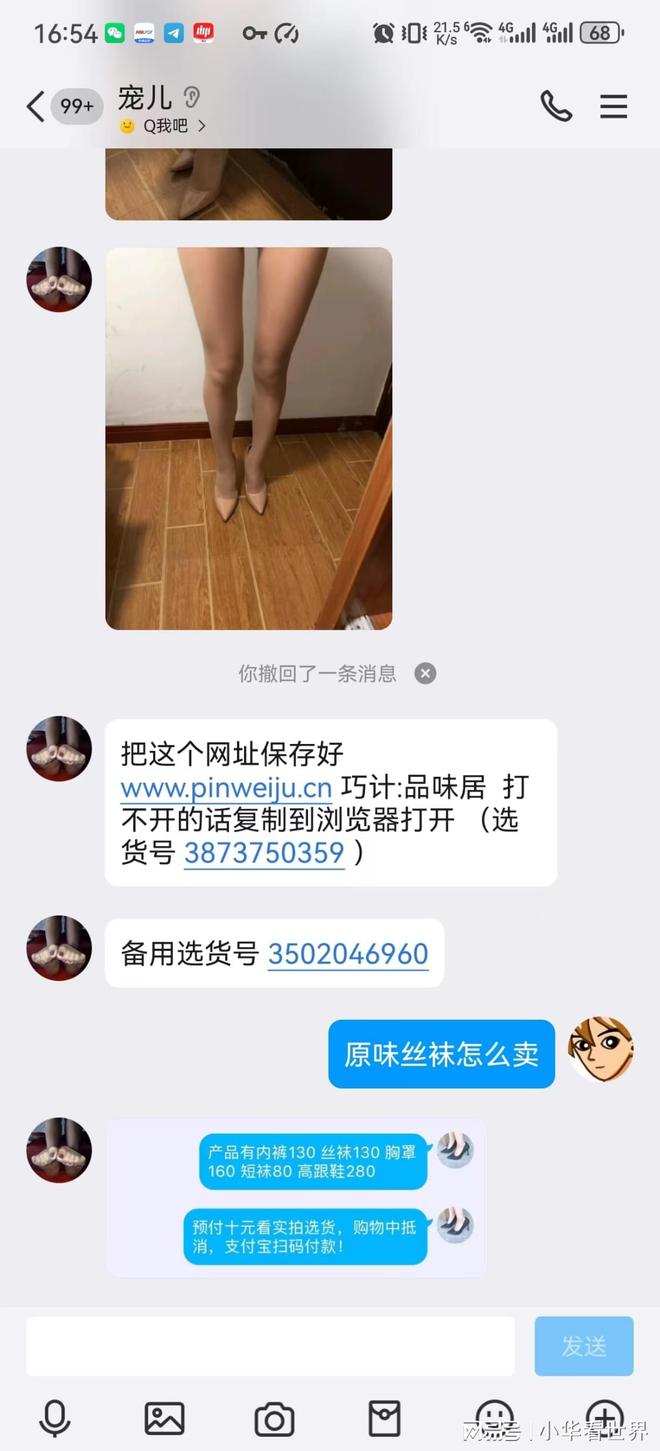This screenshot has width=660, height=1451.
Task: Open the emoji sticker panel
Action: click(x=494, y=1416)
